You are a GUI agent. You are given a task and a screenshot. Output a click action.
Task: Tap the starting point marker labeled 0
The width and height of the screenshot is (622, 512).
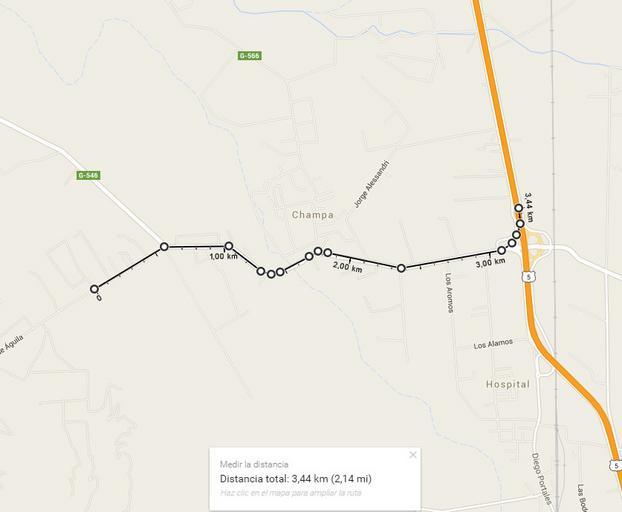(95, 289)
